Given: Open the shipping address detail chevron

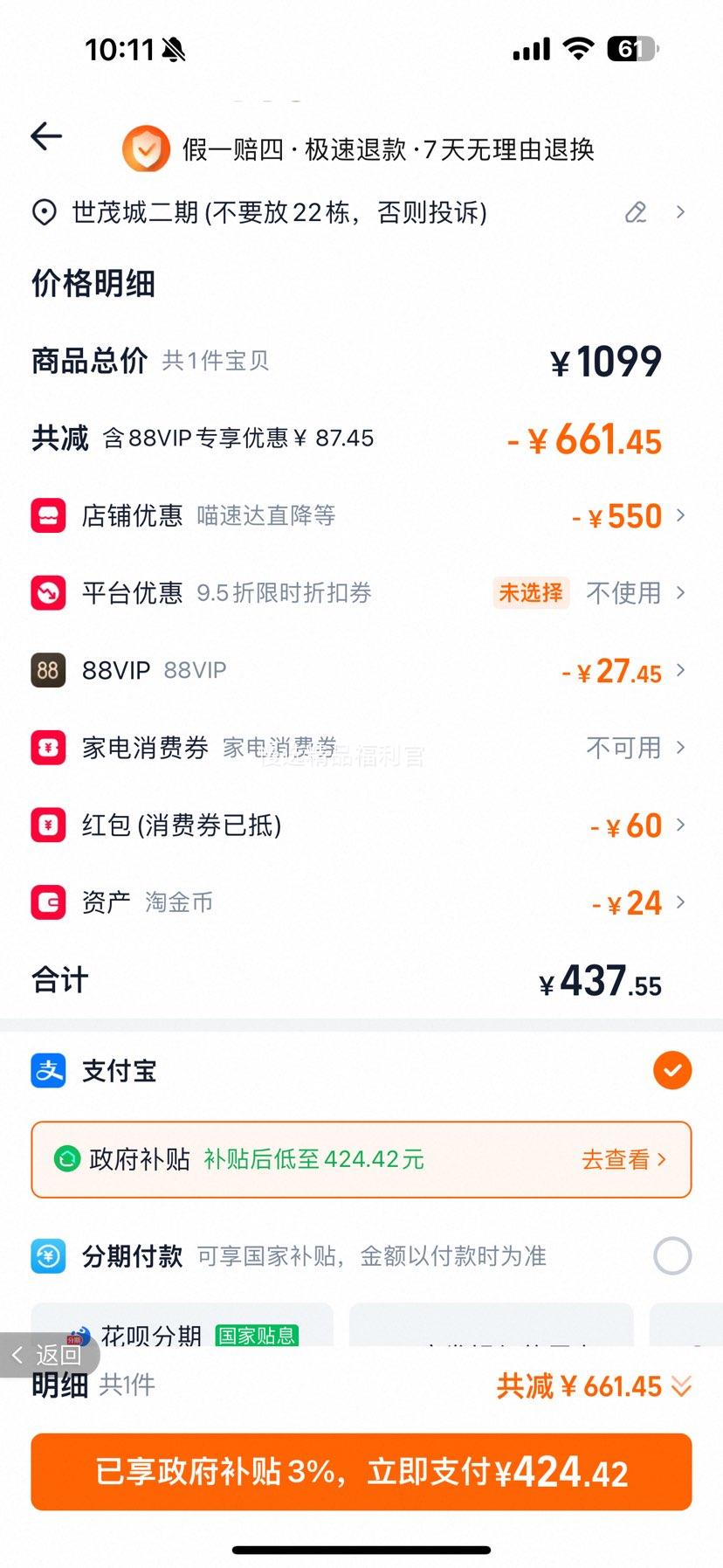Looking at the screenshot, I should click(680, 212).
